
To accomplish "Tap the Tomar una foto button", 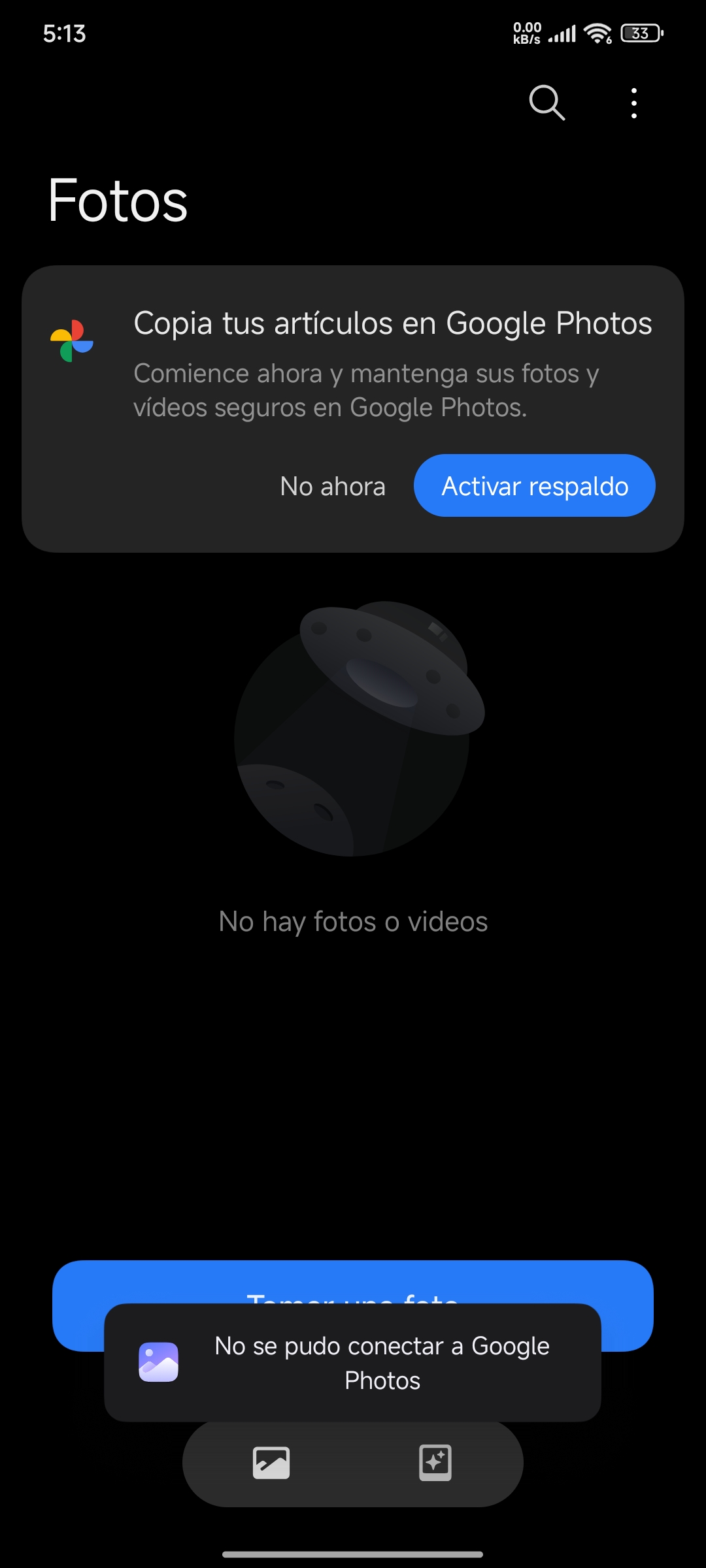I will coord(353,1282).
